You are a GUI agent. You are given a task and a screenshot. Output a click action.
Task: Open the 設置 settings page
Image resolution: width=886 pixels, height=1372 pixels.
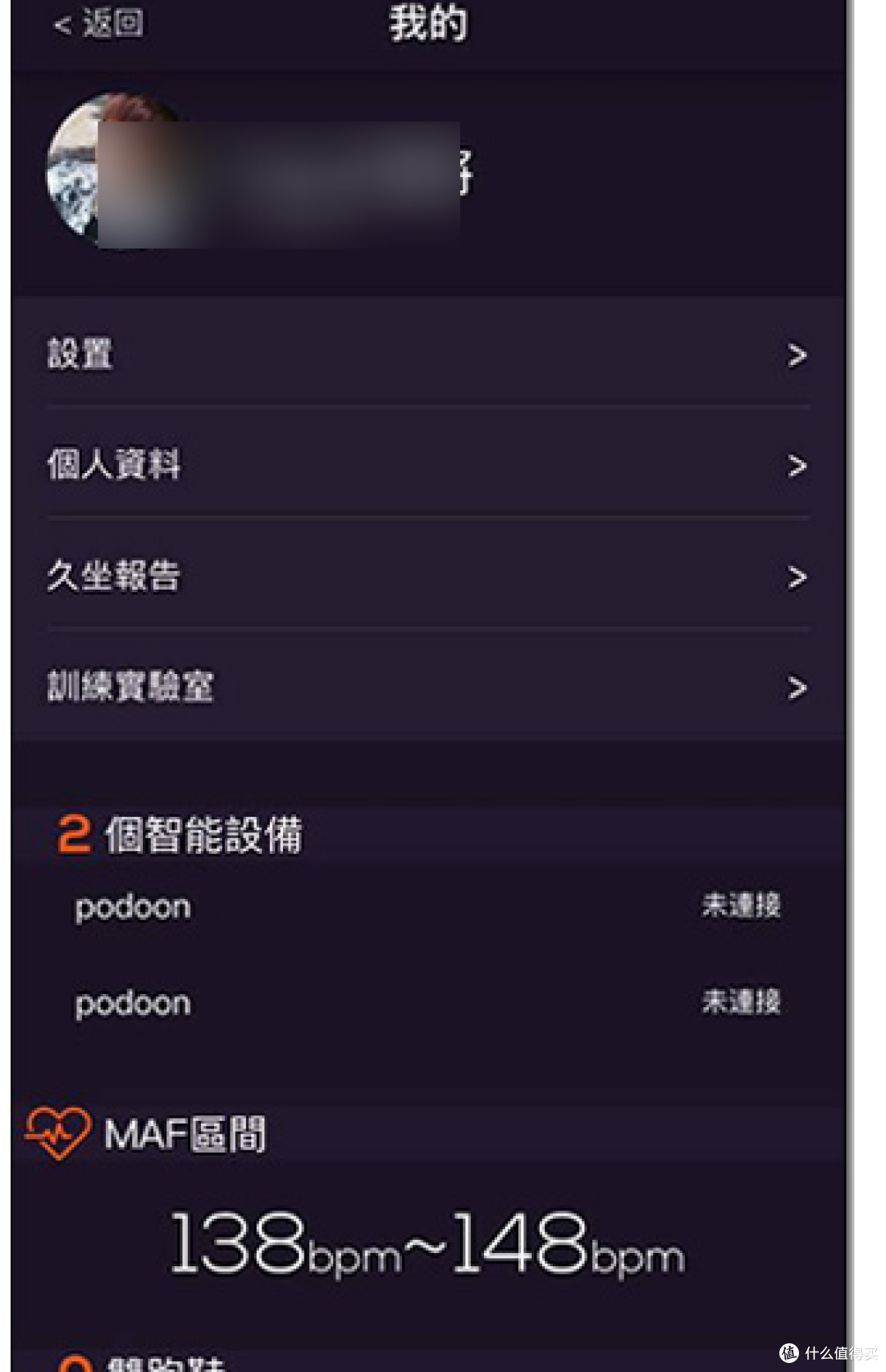click(x=80, y=354)
